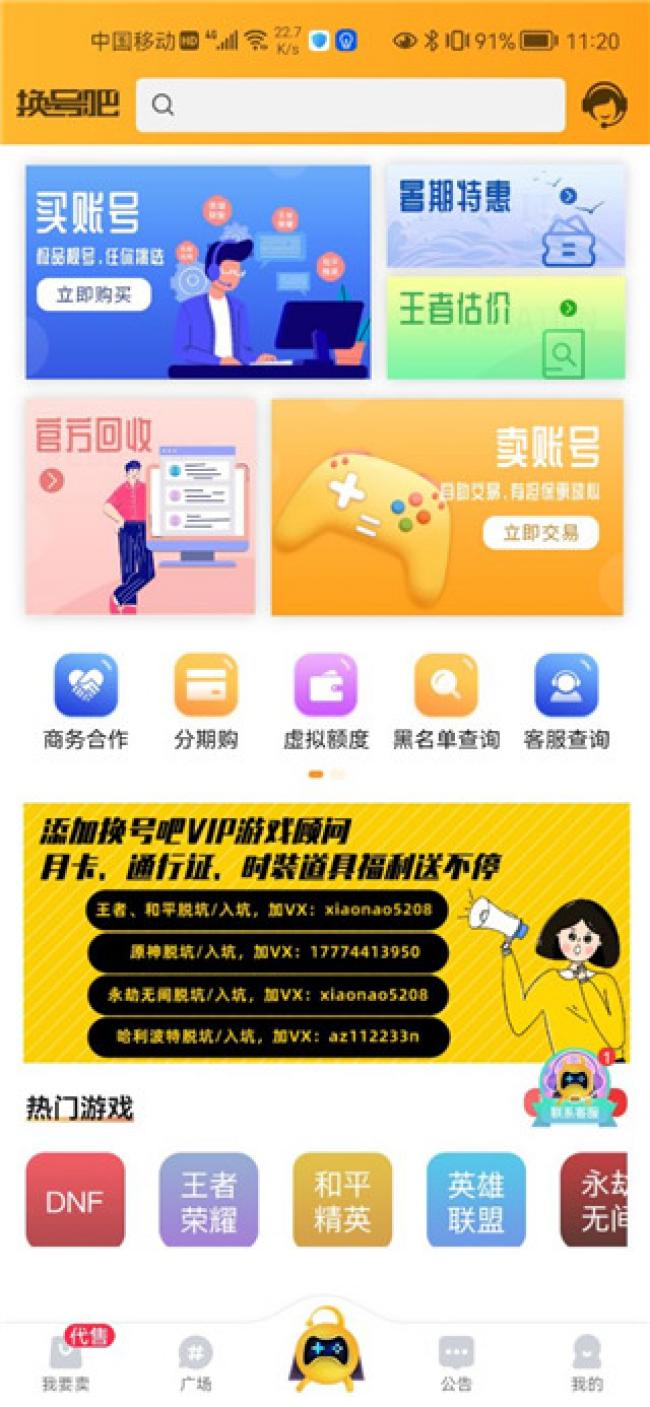Open the 暑期特惠 card
Screen dimensions: 650x1407
(x=506, y=216)
